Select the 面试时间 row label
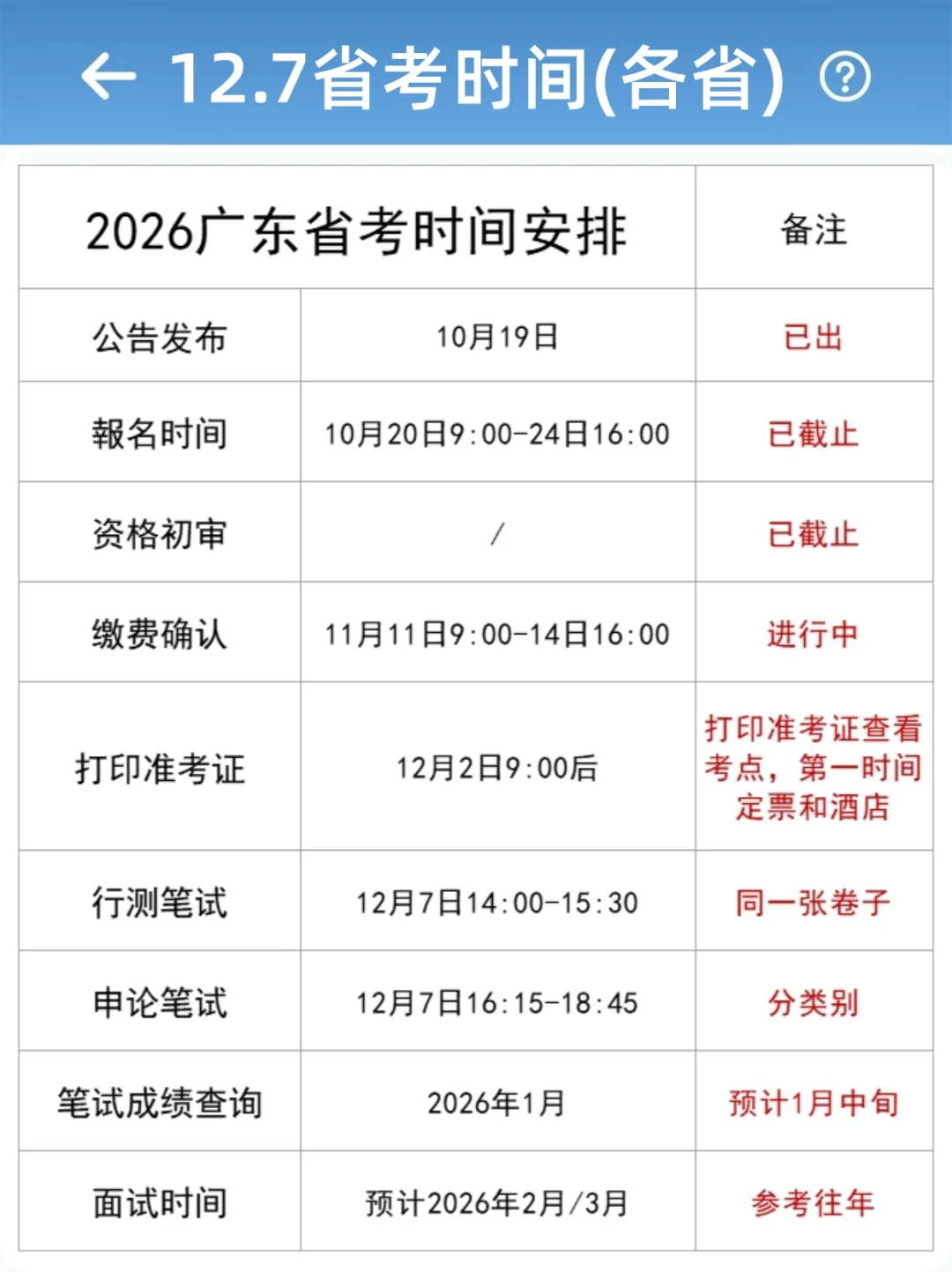The height and width of the screenshot is (1272, 952). click(x=159, y=1201)
